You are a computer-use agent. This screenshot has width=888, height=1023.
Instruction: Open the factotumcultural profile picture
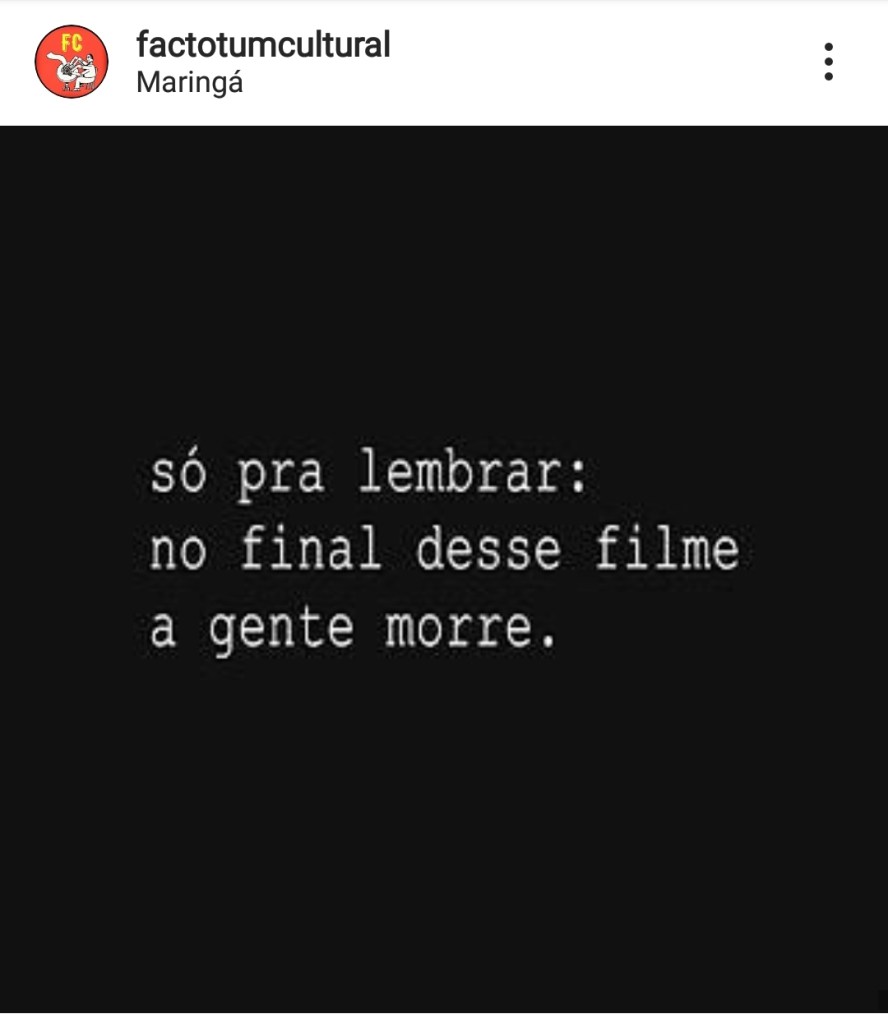coord(71,62)
